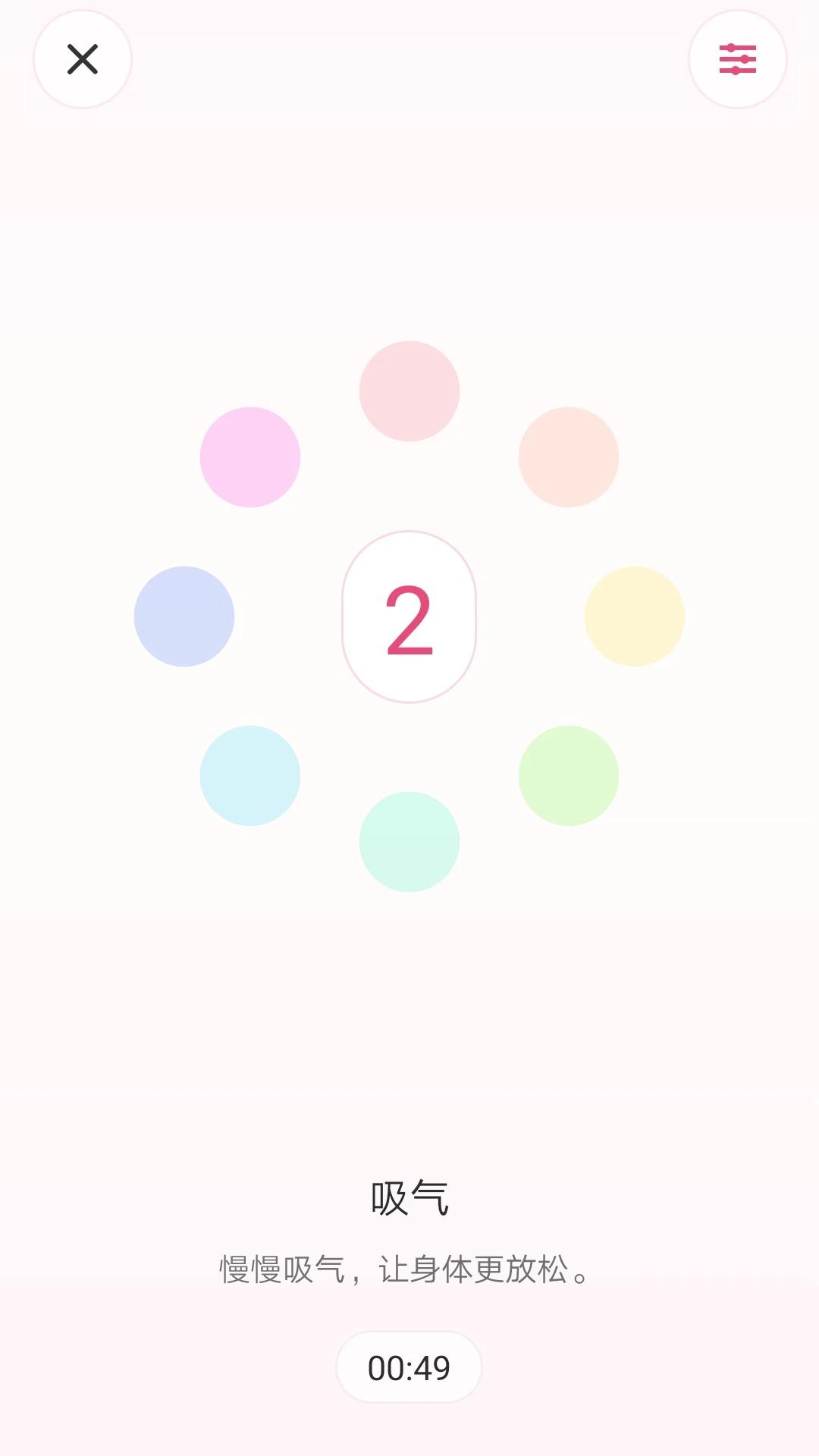Image resolution: width=819 pixels, height=1456 pixels.
Task: Close the breathing exercise
Action: (x=83, y=59)
